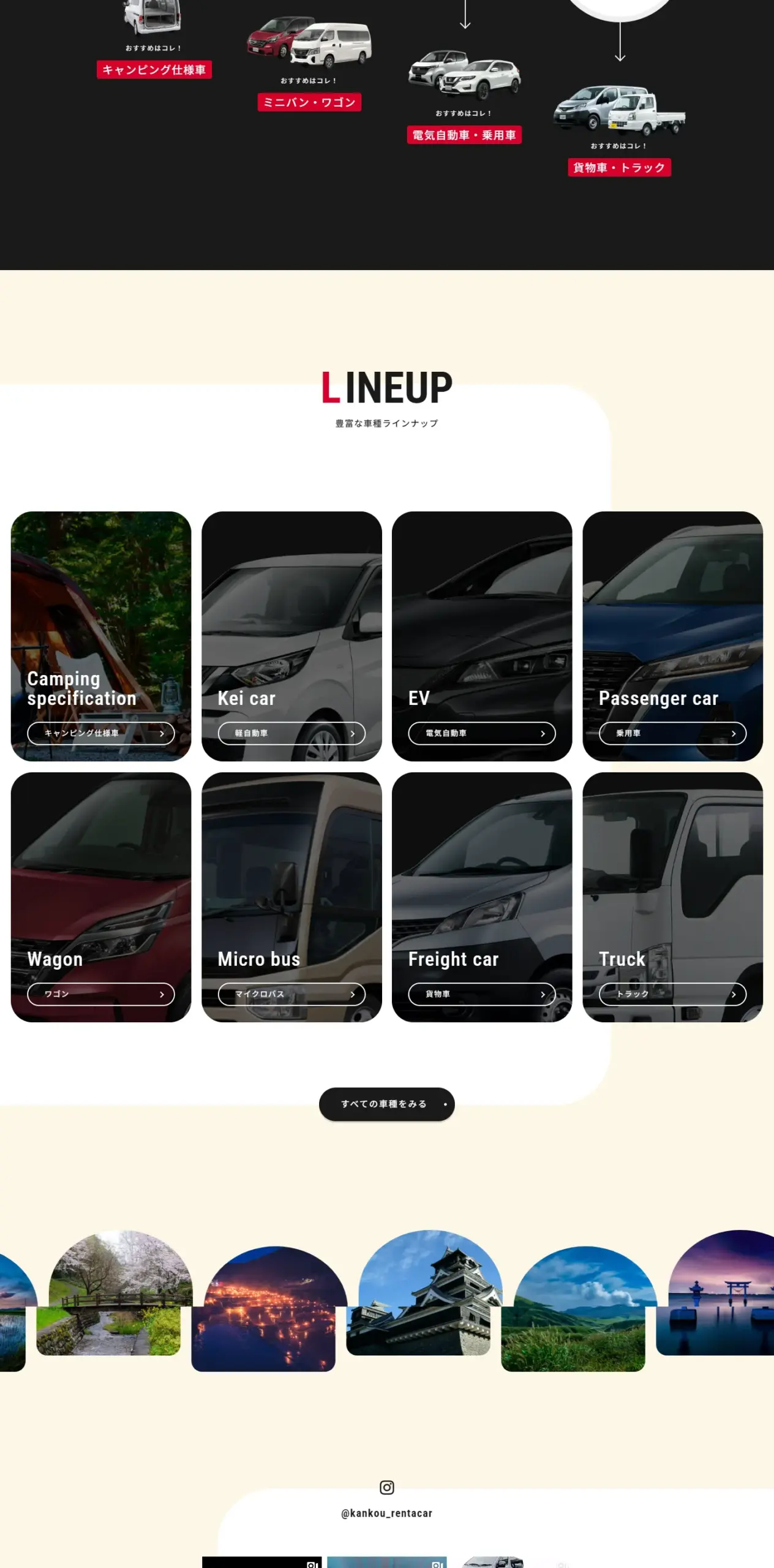The height and width of the screenshot is (1568, 774).
Task: Select the 電気自動車・乗用車 recommendation label
Action: point(464,135)
